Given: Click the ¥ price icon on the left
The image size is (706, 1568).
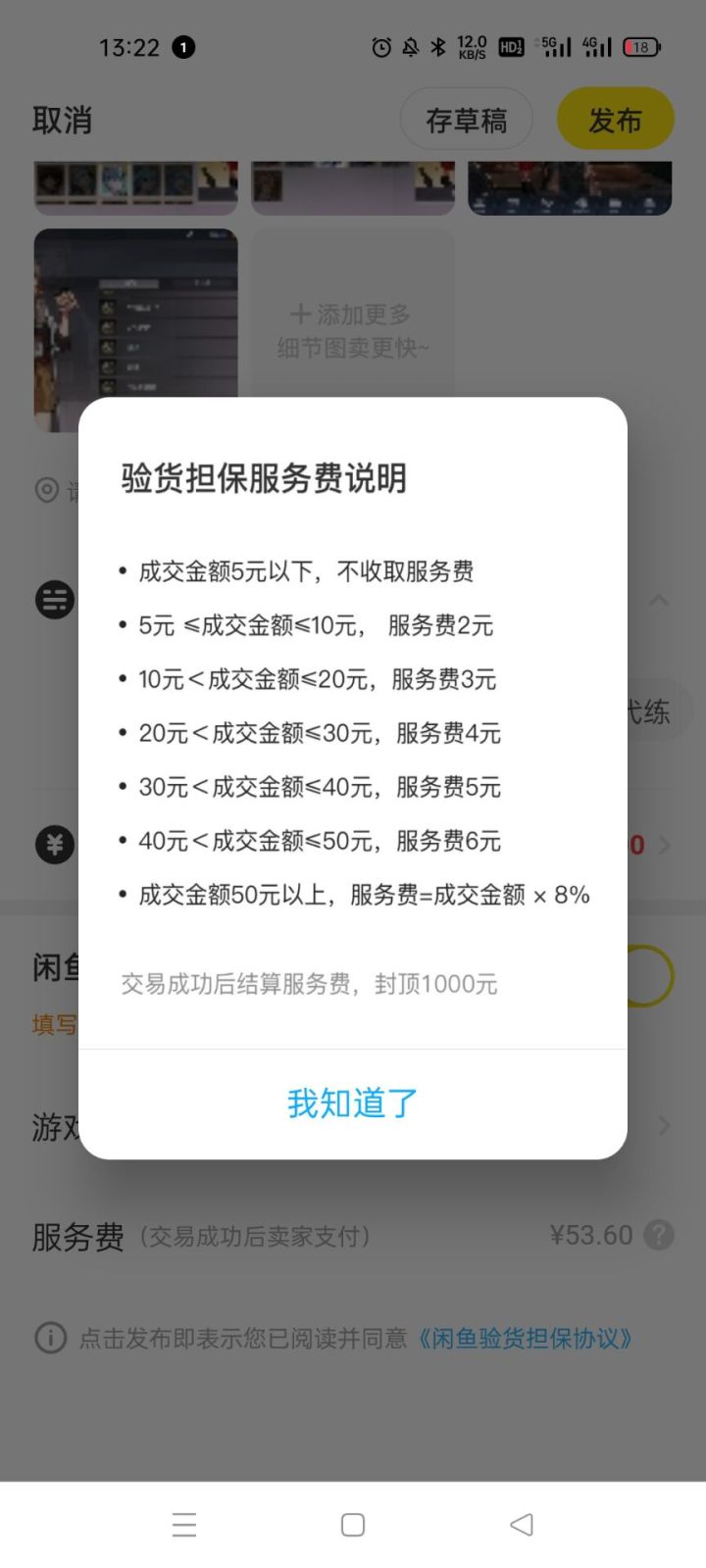Looking at the screenshot, I should [55, 844].
